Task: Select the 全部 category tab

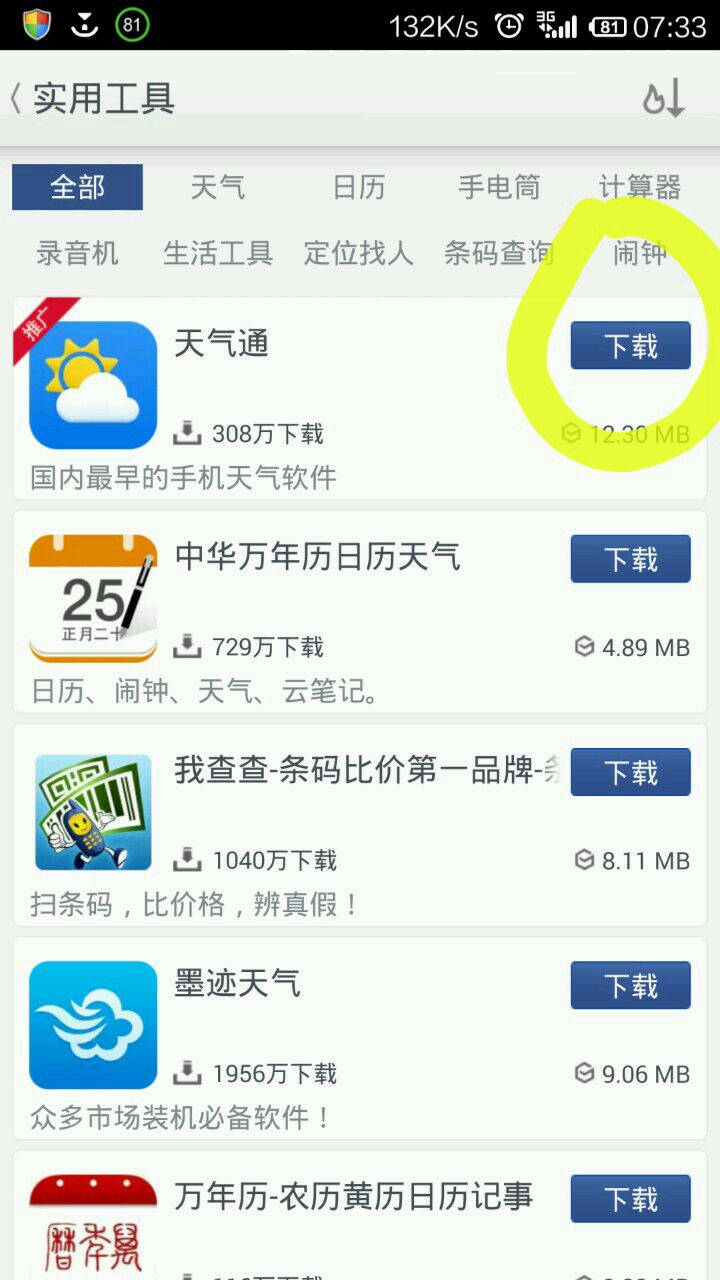Action: click(x=77, y=187)
